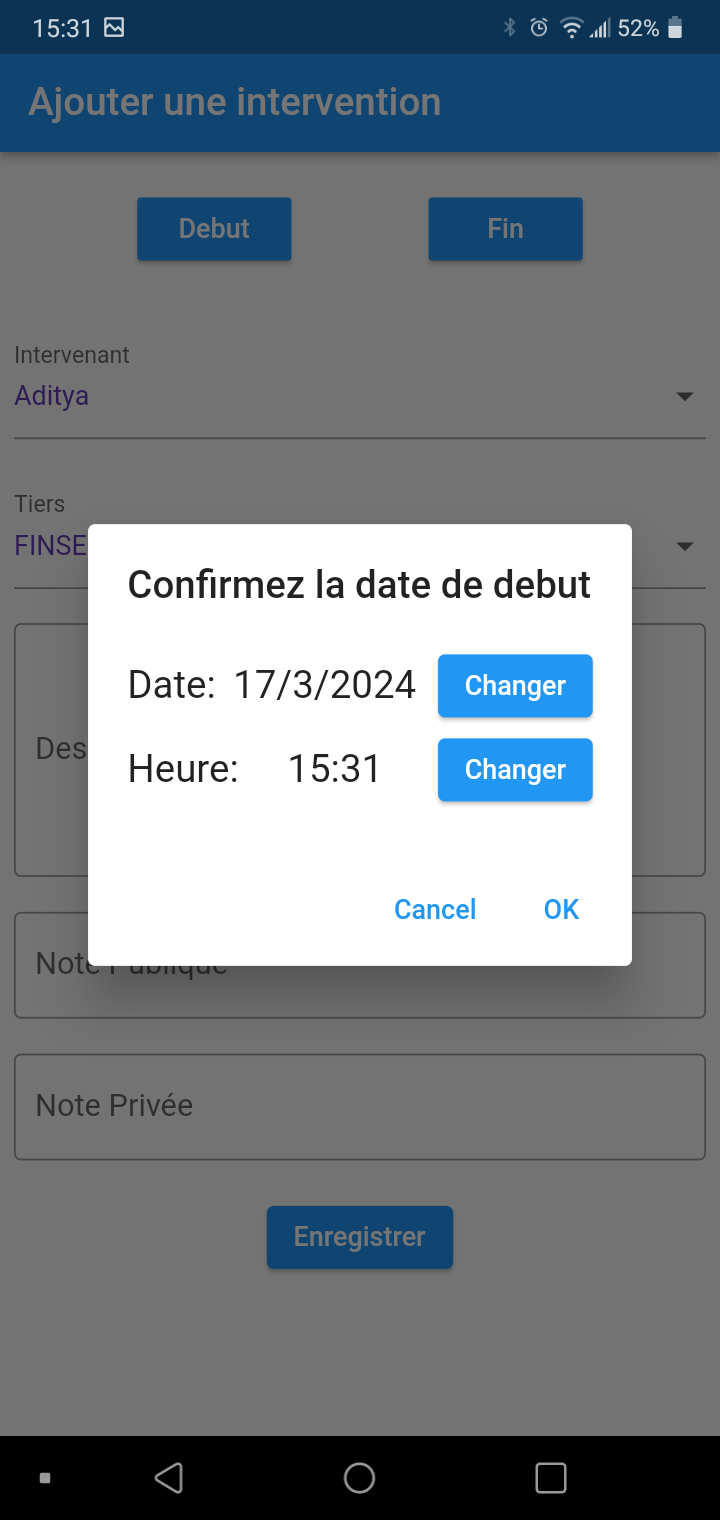Tap the cellular signal icon in the status bar
Screen dimensions: 720x1520
[x=602, y=28]
